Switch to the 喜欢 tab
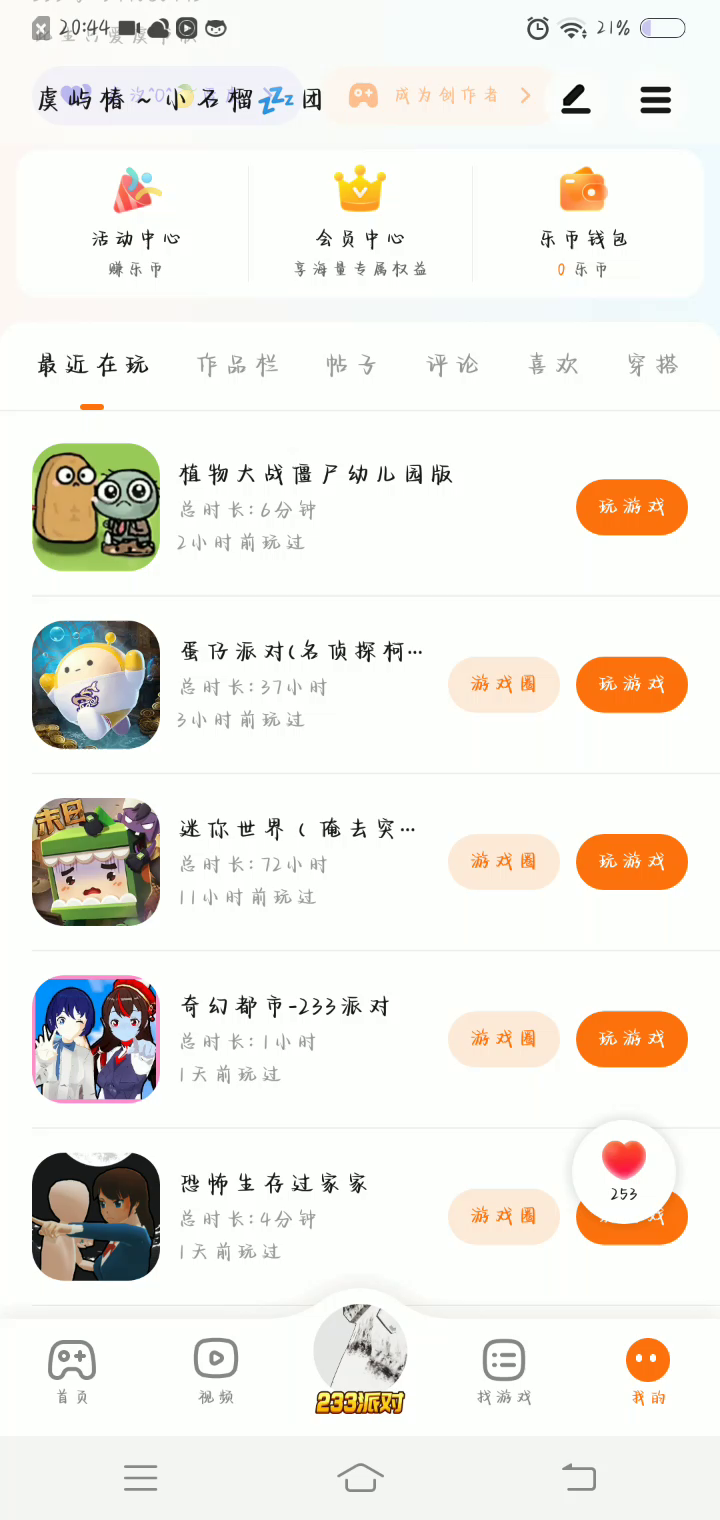 click(x=554, y=365)
